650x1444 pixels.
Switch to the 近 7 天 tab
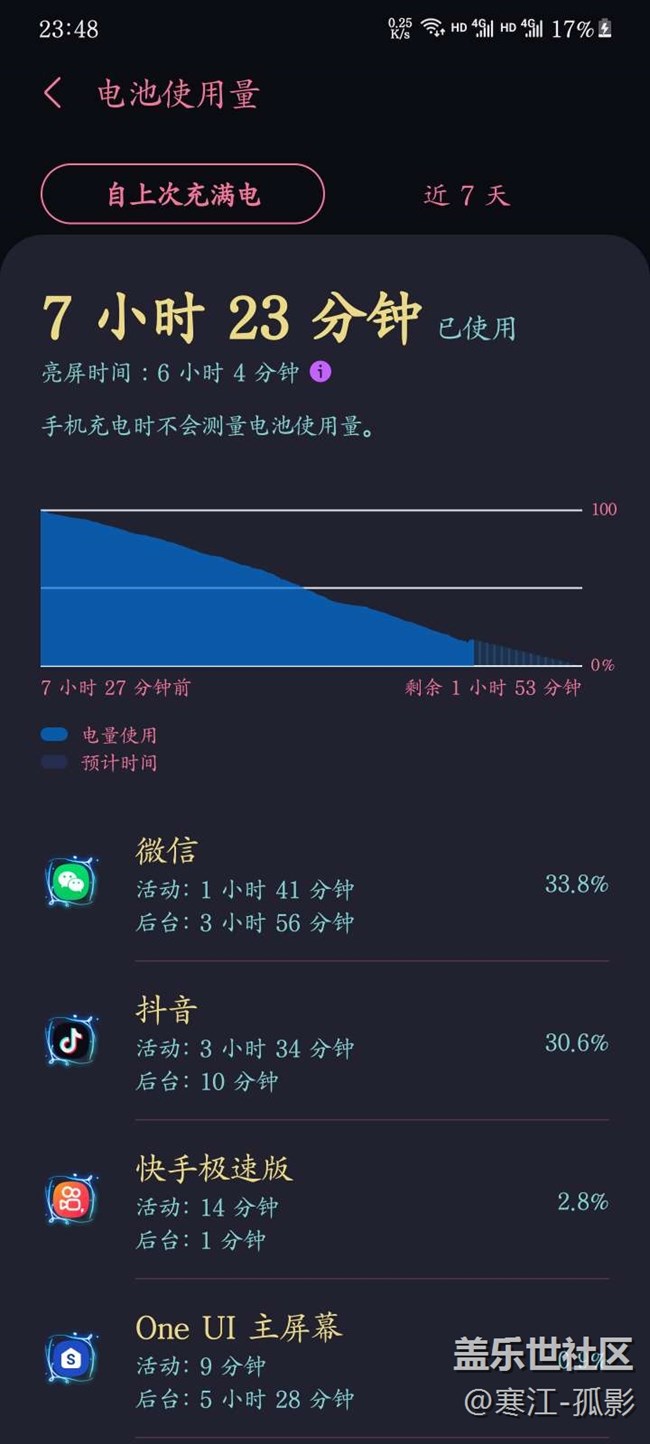point(467,195)
